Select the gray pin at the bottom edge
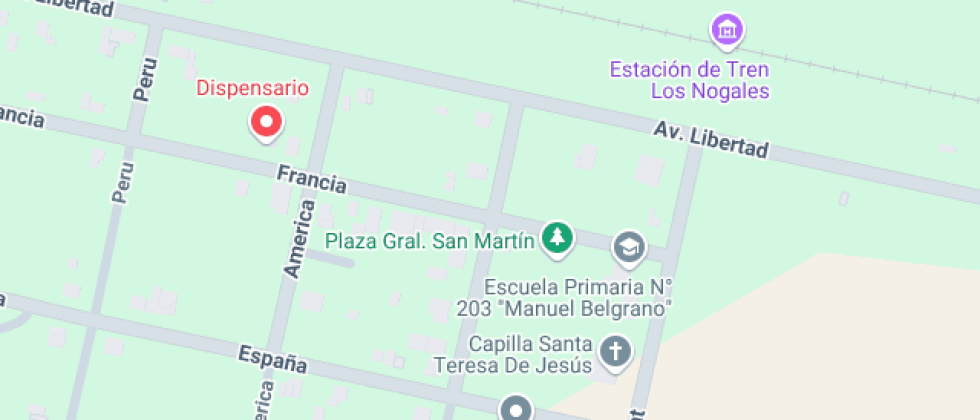The width and height of the screenshot is (980, 420). pos(516,409)
